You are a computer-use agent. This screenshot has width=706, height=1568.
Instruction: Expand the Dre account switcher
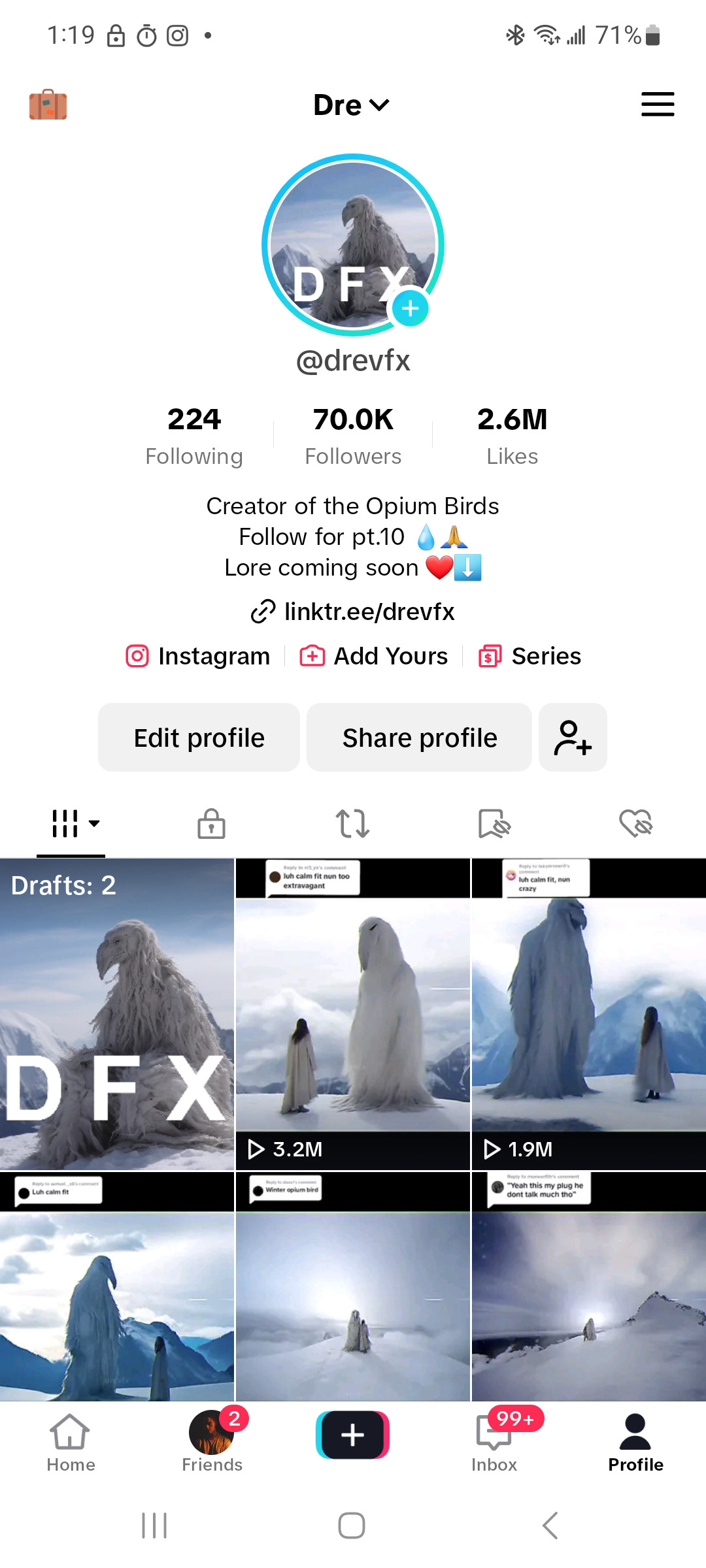[x=352, y=105]
